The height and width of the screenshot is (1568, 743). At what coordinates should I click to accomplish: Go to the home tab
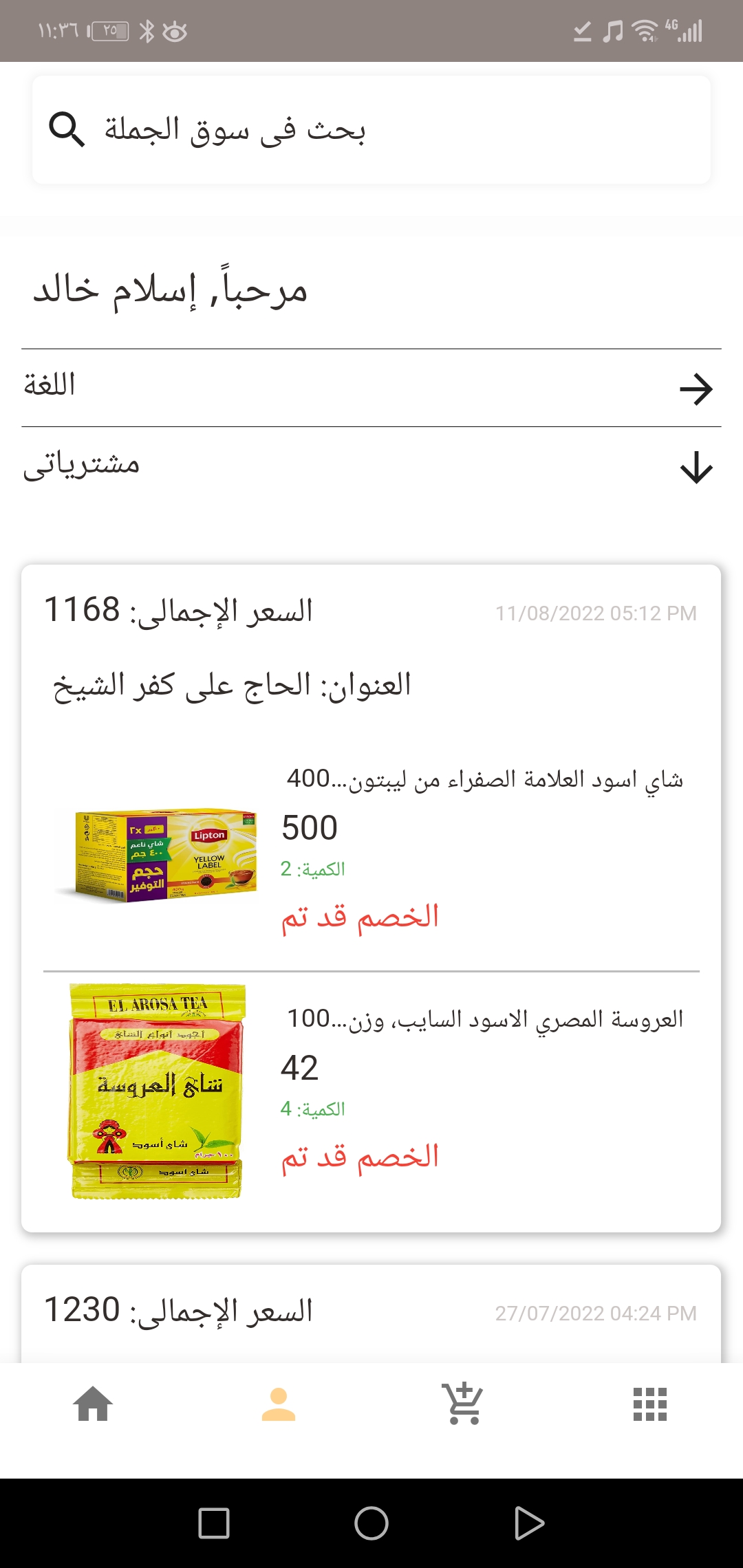click(93, 1404)
